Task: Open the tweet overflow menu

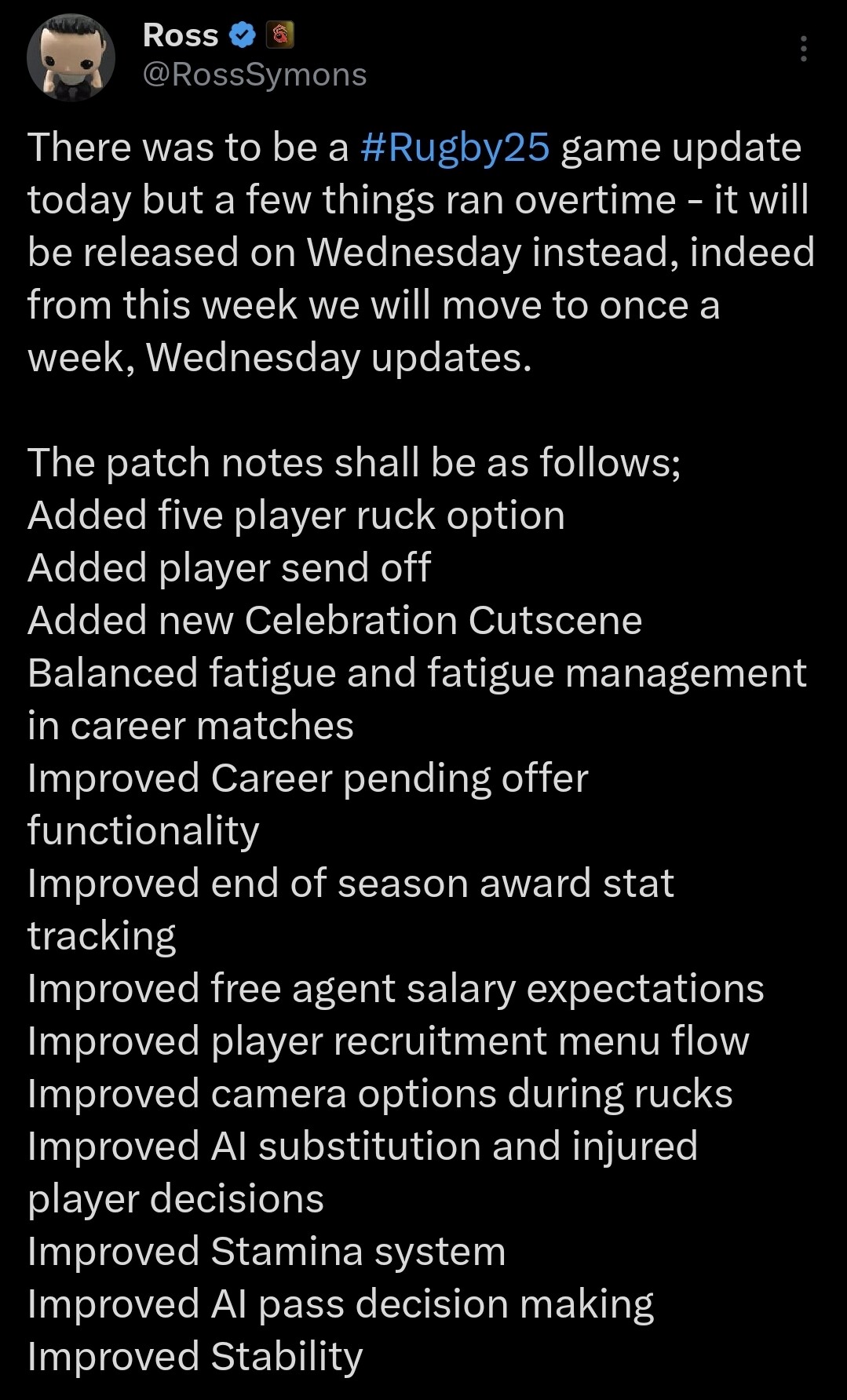Action: point(803,49)
